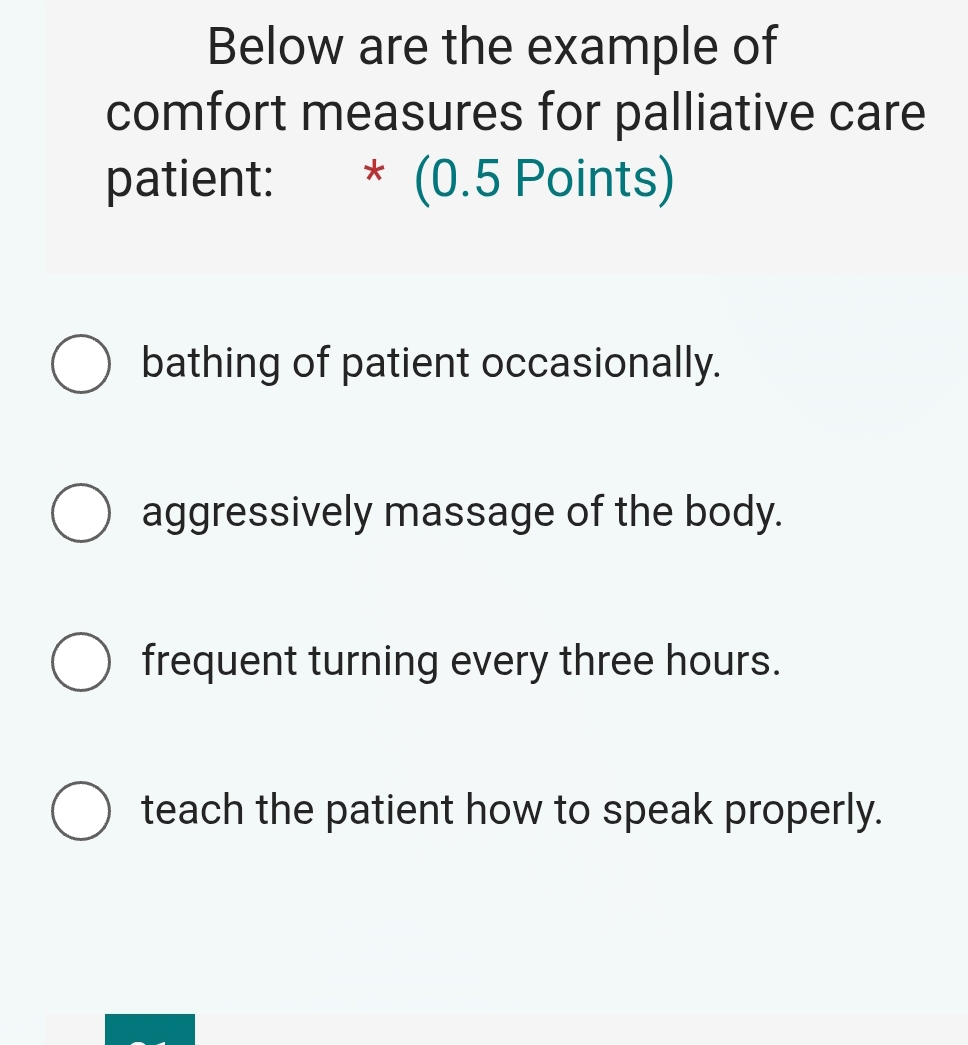Image resolution: width=968 pixels, height=1045 pixels.
Task: Mark 'teach the patient how to speak properly'
Action: (80, 810)
